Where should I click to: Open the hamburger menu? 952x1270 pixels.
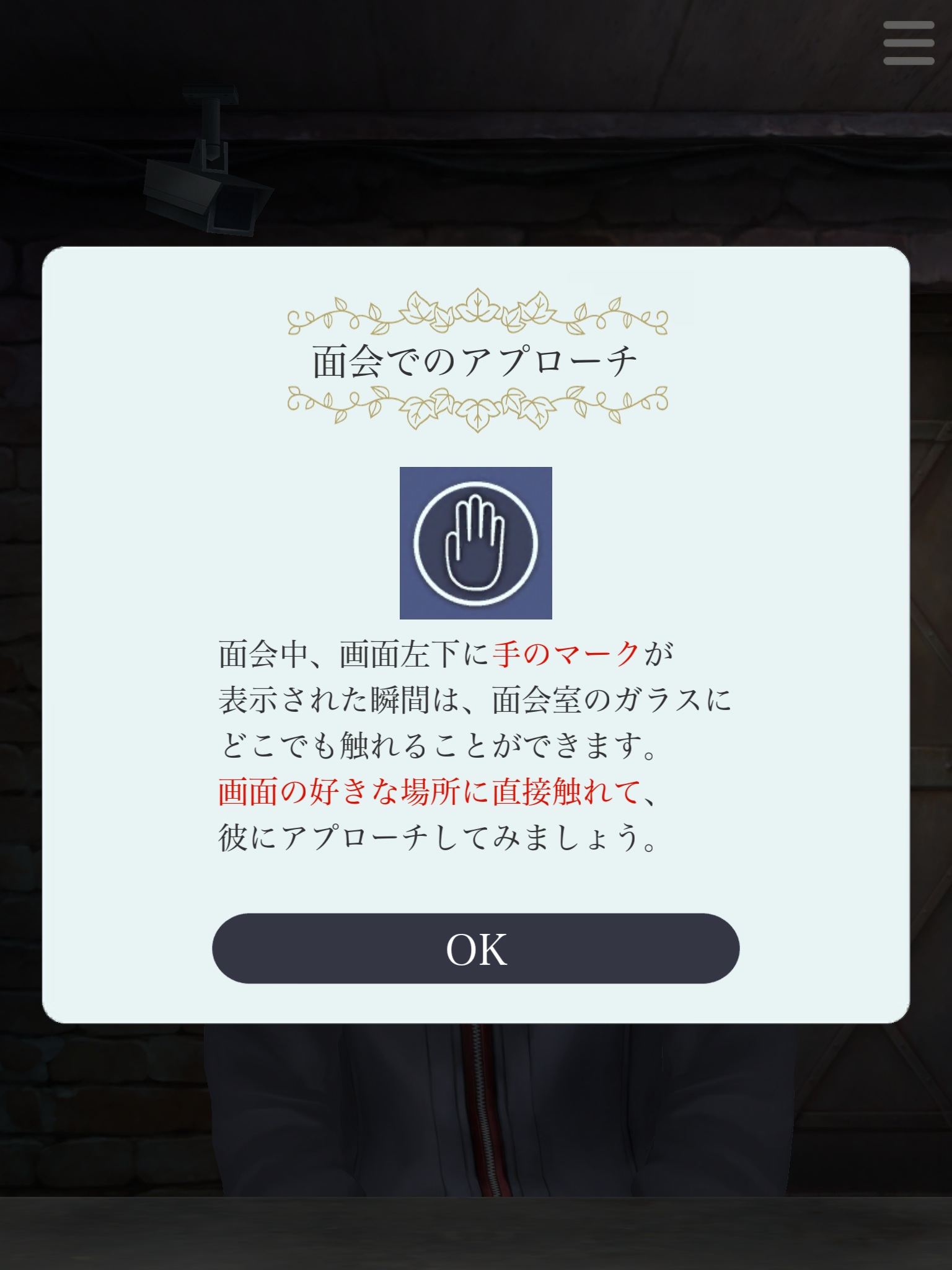[909, 43]
